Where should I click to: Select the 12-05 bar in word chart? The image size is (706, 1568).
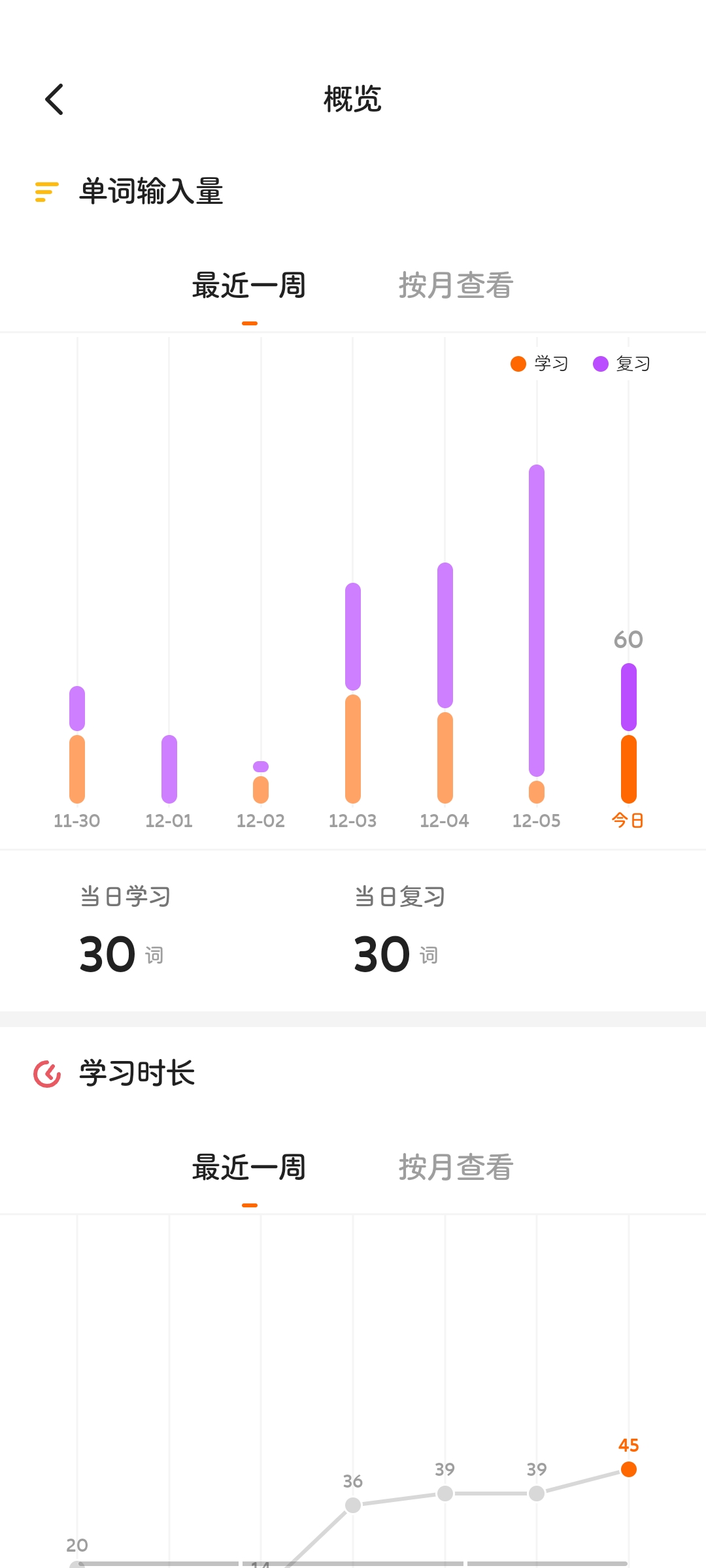537,634
